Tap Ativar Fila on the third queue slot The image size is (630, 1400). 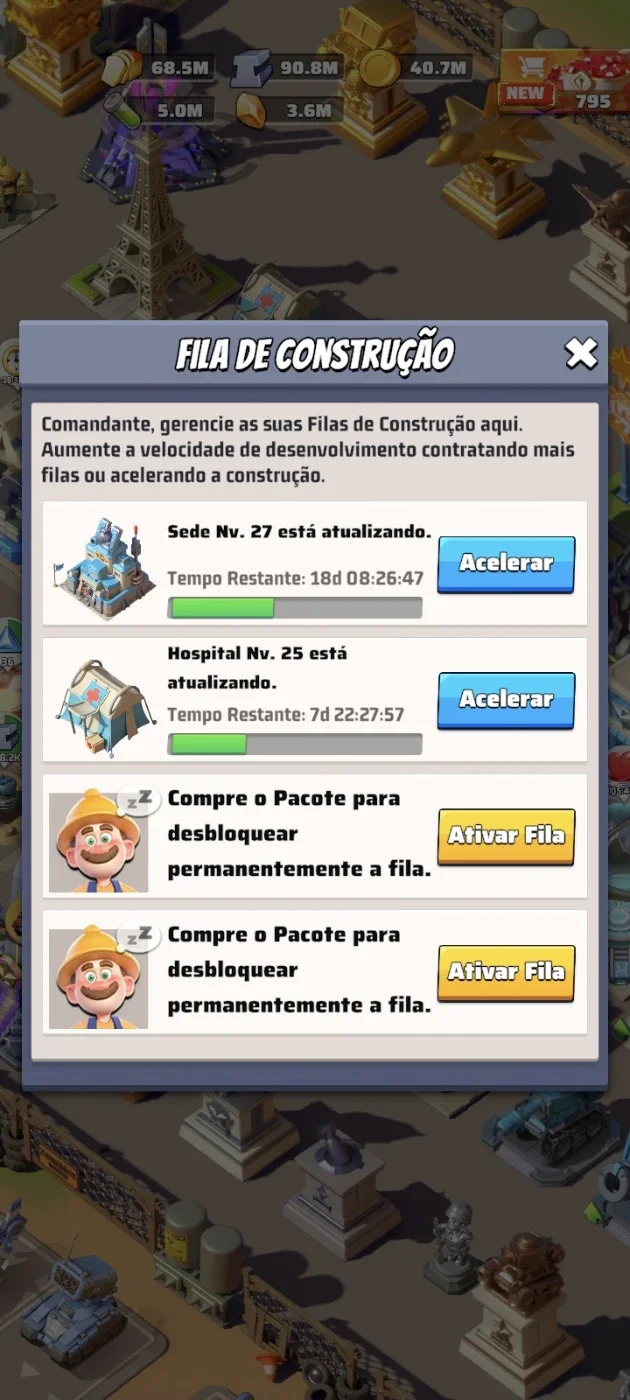(x=506, y=836)
